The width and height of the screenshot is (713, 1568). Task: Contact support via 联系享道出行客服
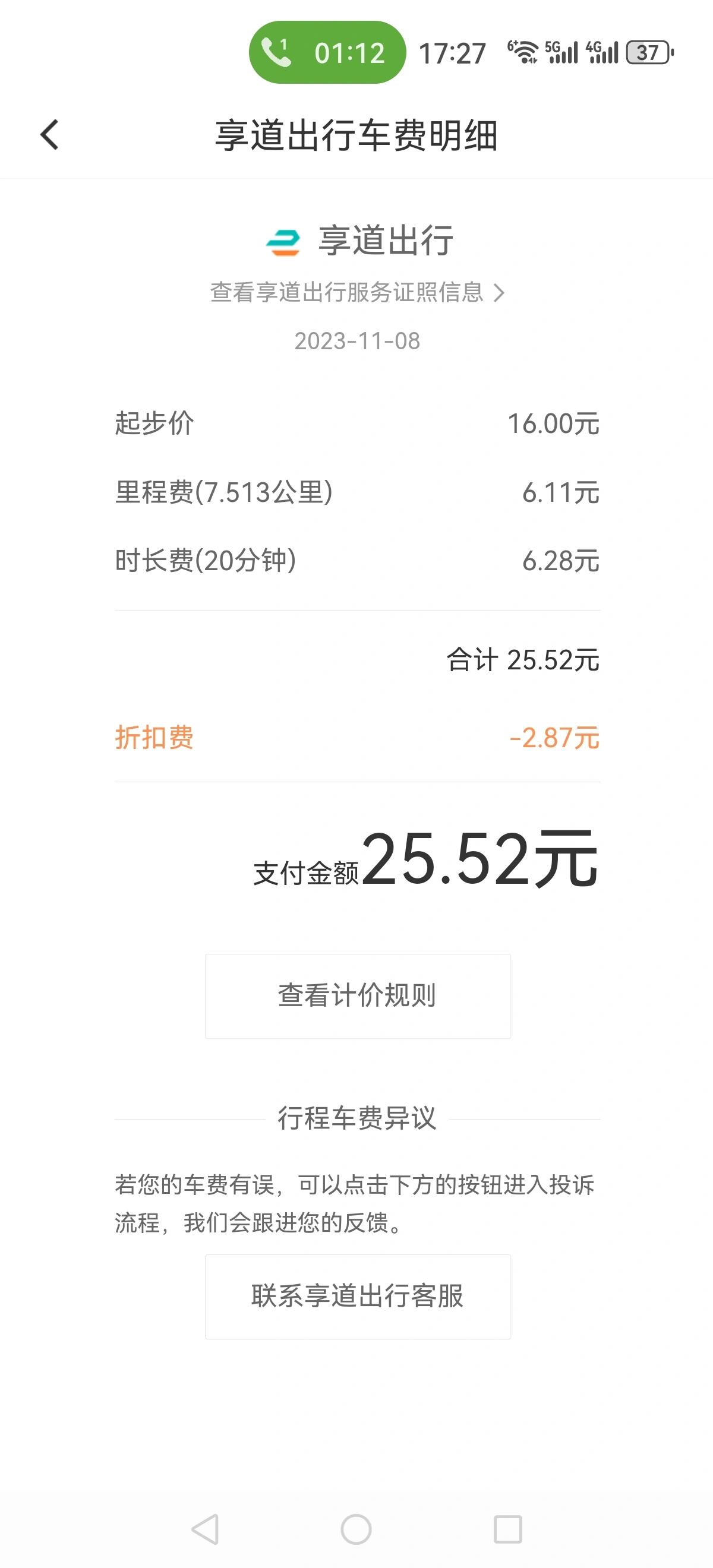[358, 1297]
